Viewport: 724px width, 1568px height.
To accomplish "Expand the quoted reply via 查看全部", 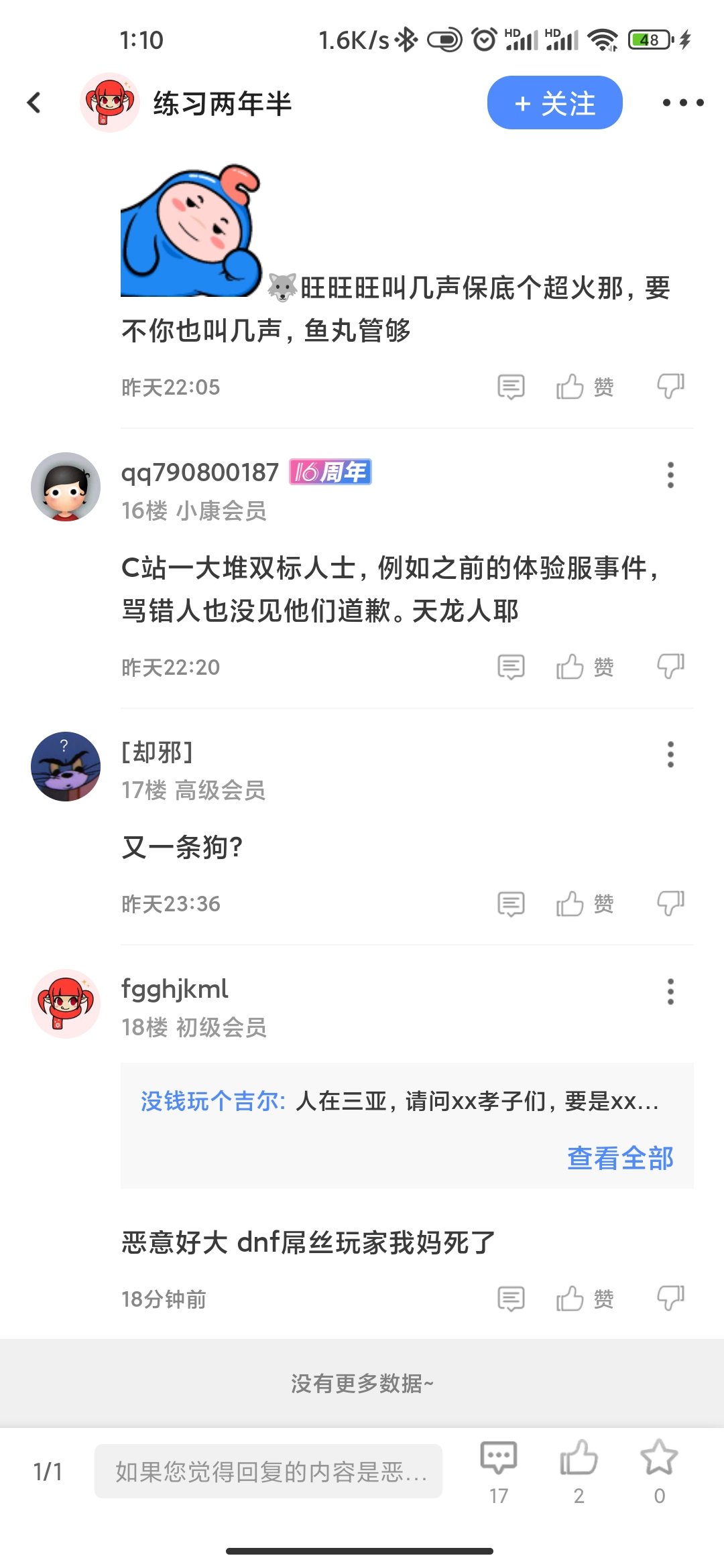I will (620, 1158).
